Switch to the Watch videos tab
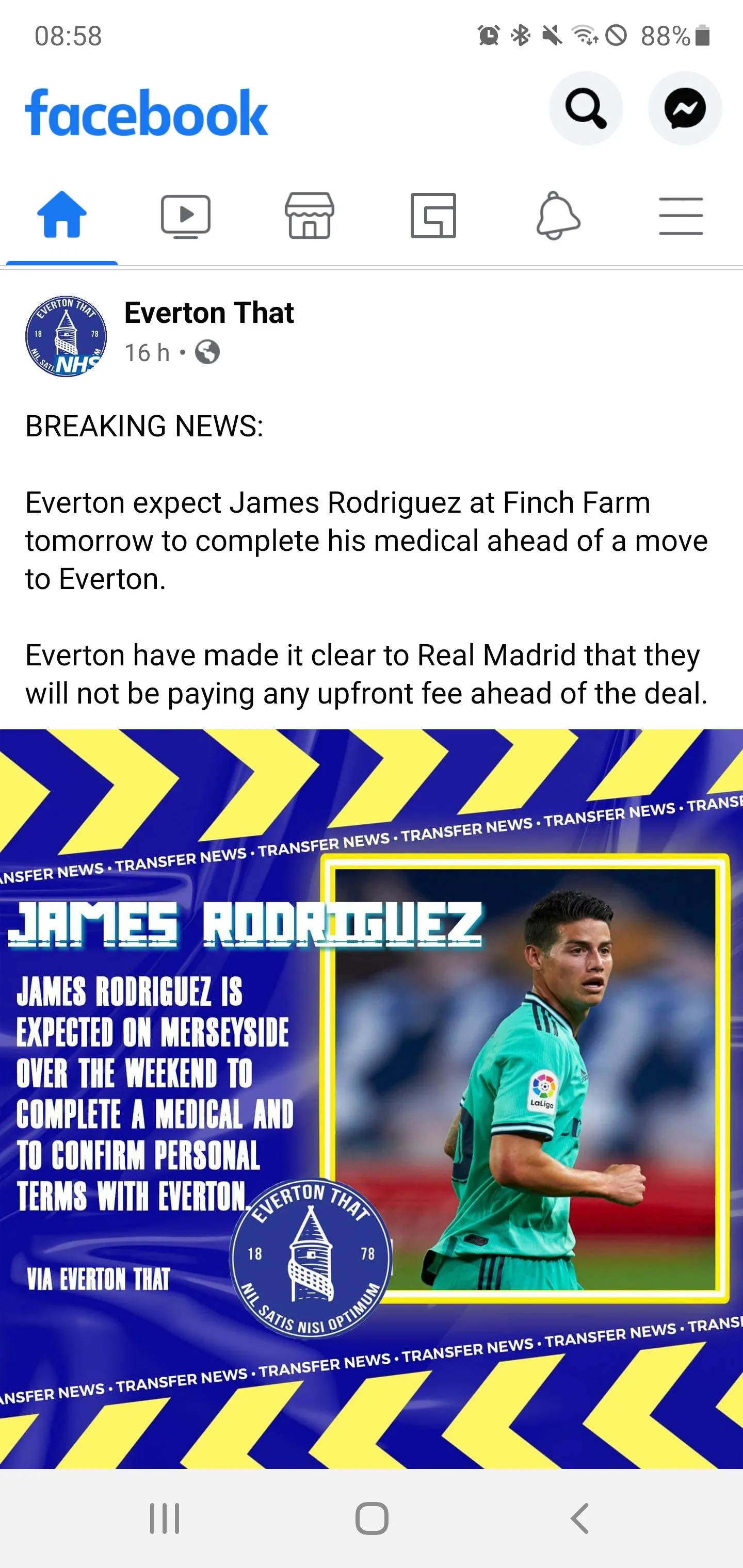The image size is (743, 1568). pos(186,216)
